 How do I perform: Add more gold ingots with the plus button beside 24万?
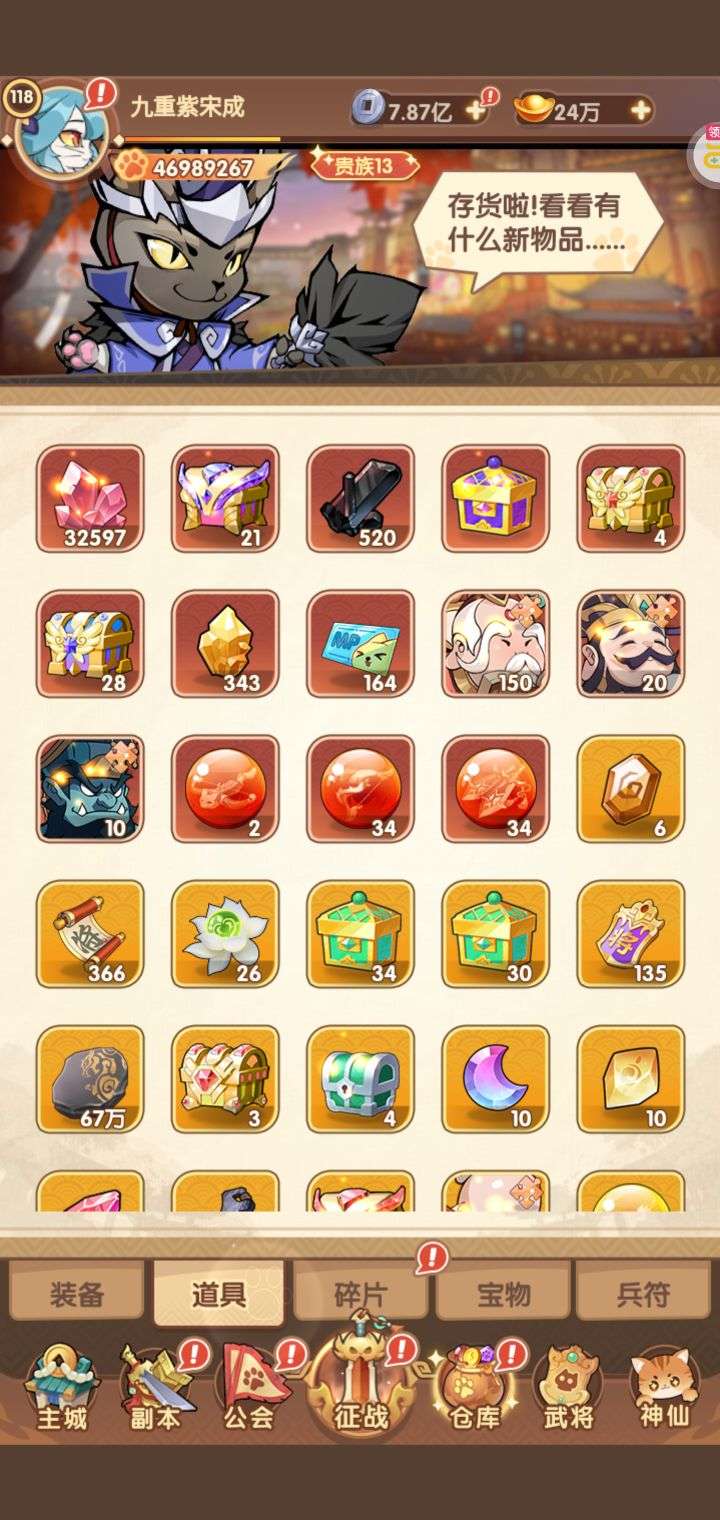tap(642, 110)
